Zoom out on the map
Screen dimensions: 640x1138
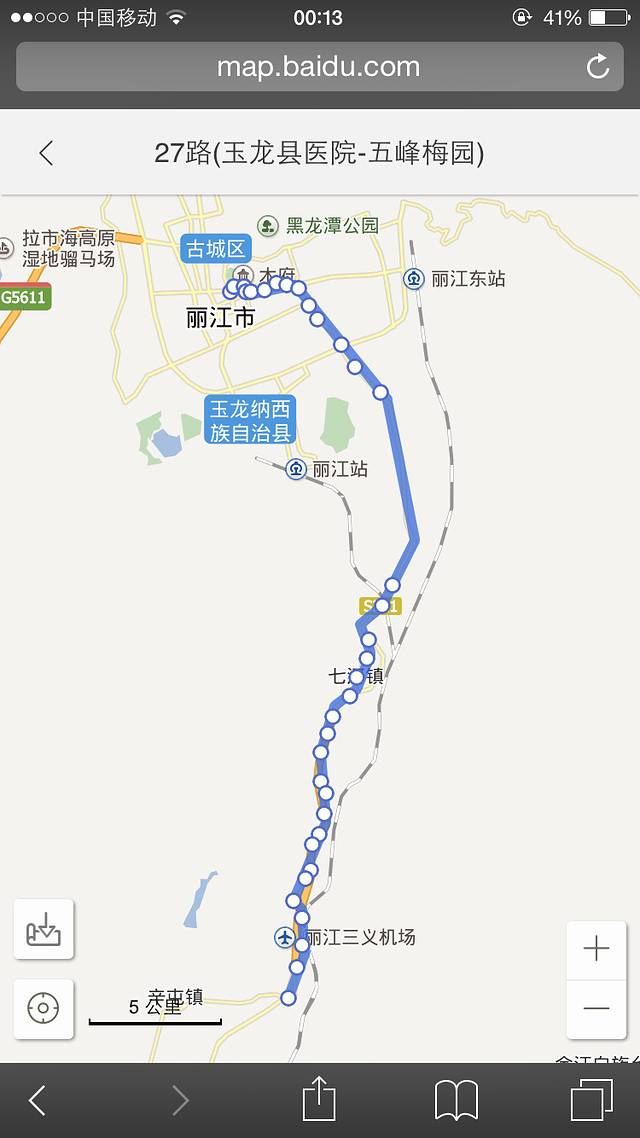pyautogui.click(x=596, y=1008)
